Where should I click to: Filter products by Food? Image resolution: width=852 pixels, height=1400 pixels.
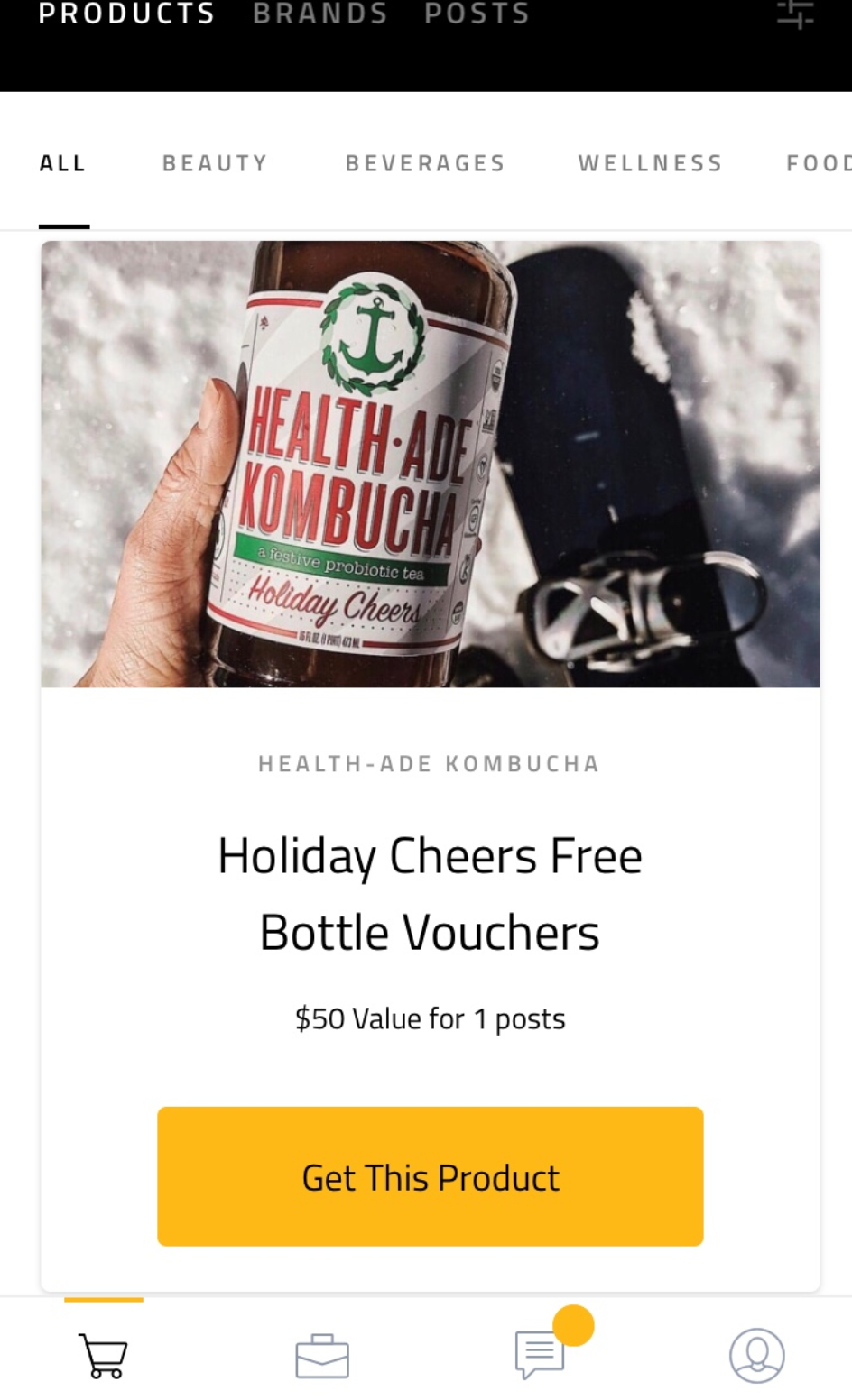click(x=817, y=163)
